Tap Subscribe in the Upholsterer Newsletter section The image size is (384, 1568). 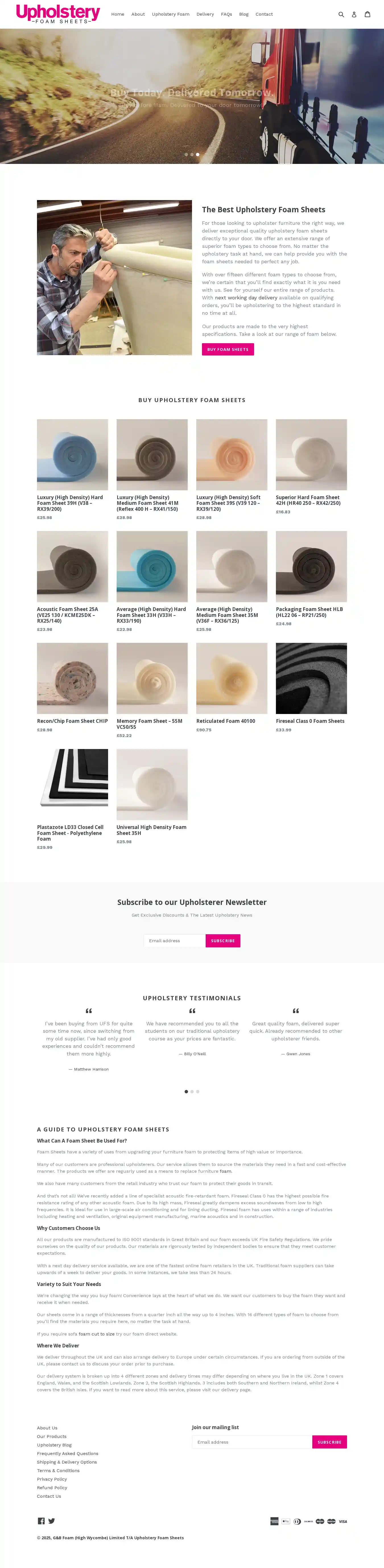pos(223,941)
